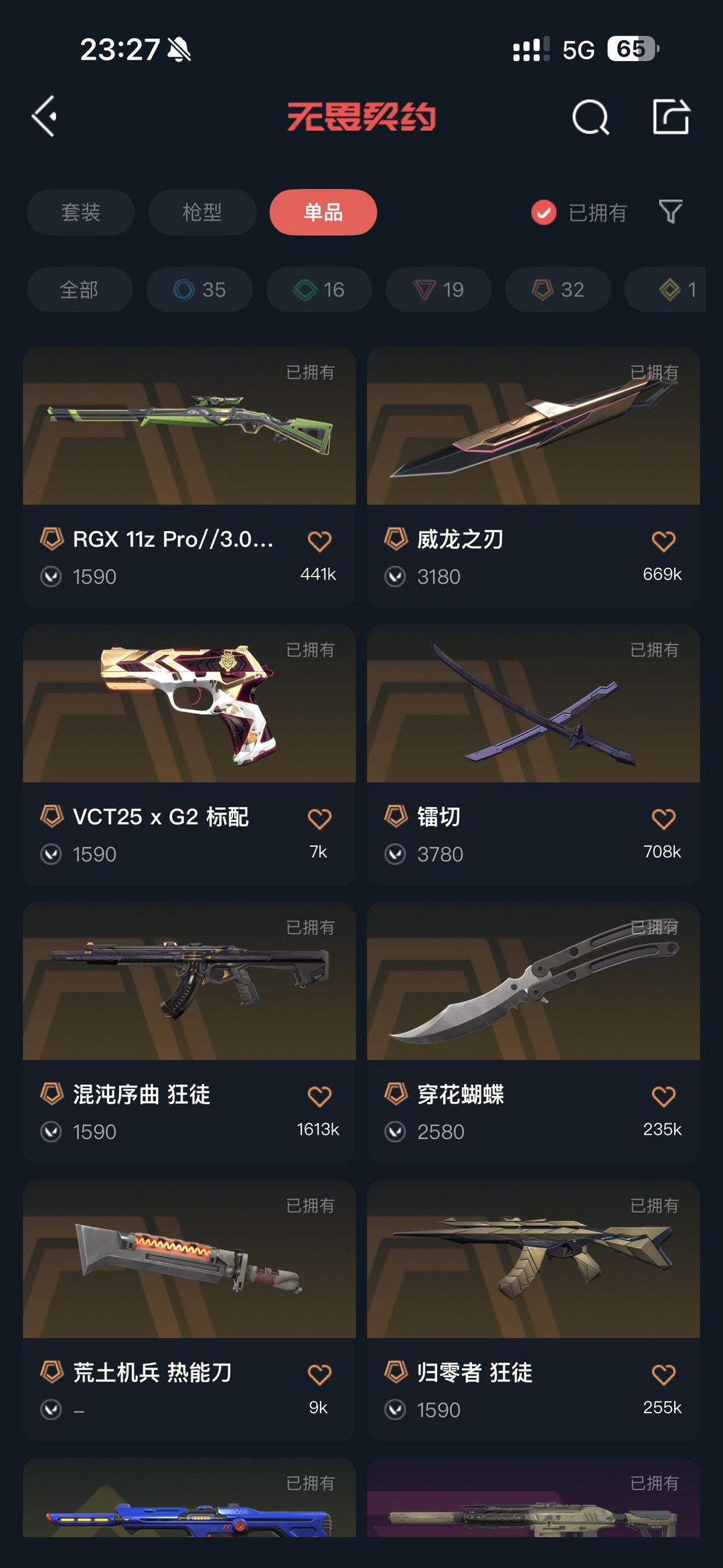Switch to the 套装 tab
This screenshot has width=723, height=1568.
click(81, 212)
